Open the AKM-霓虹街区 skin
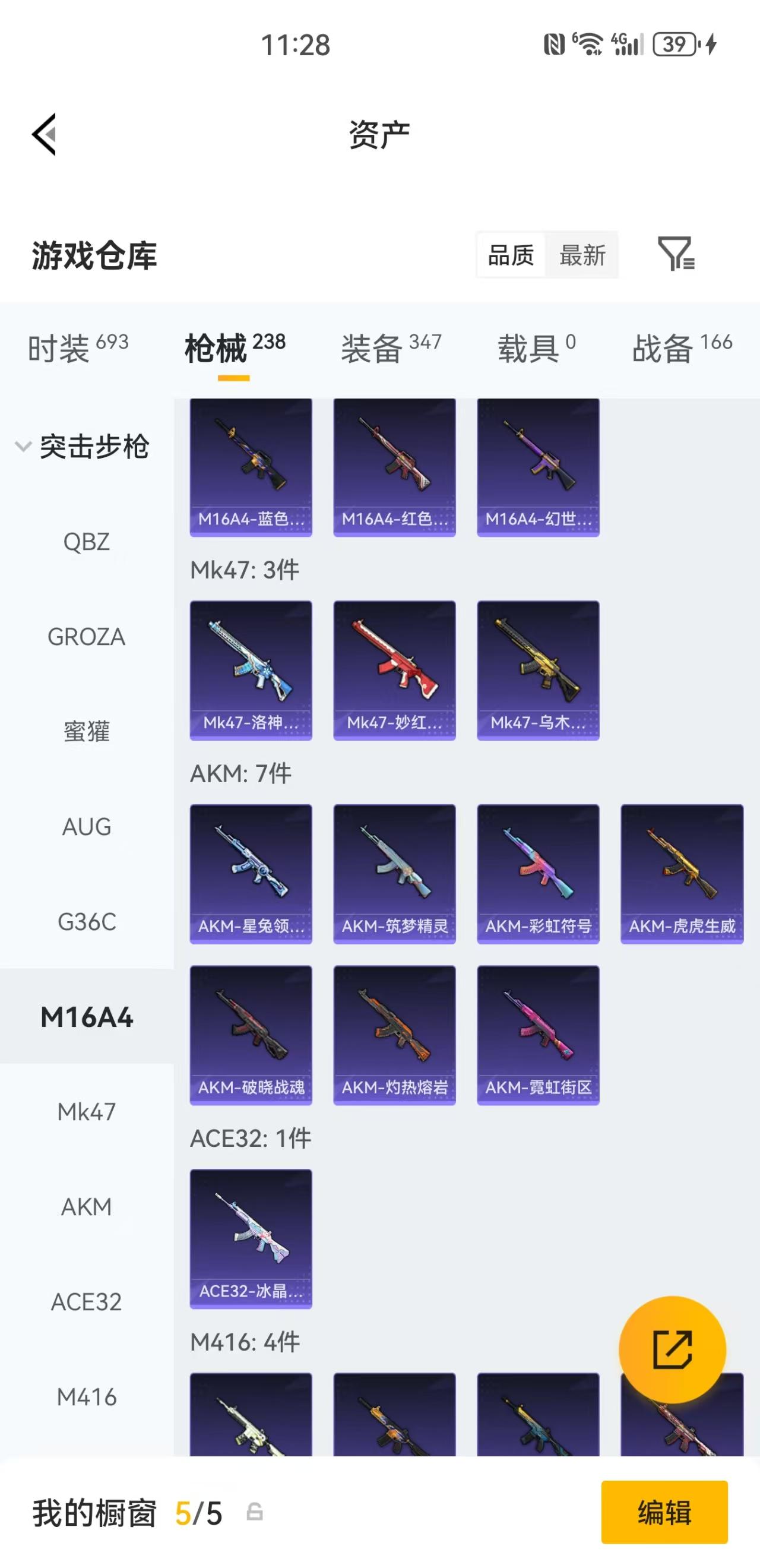The width and height of the screenshot is (760, 1568). (x=538, y=1035)
